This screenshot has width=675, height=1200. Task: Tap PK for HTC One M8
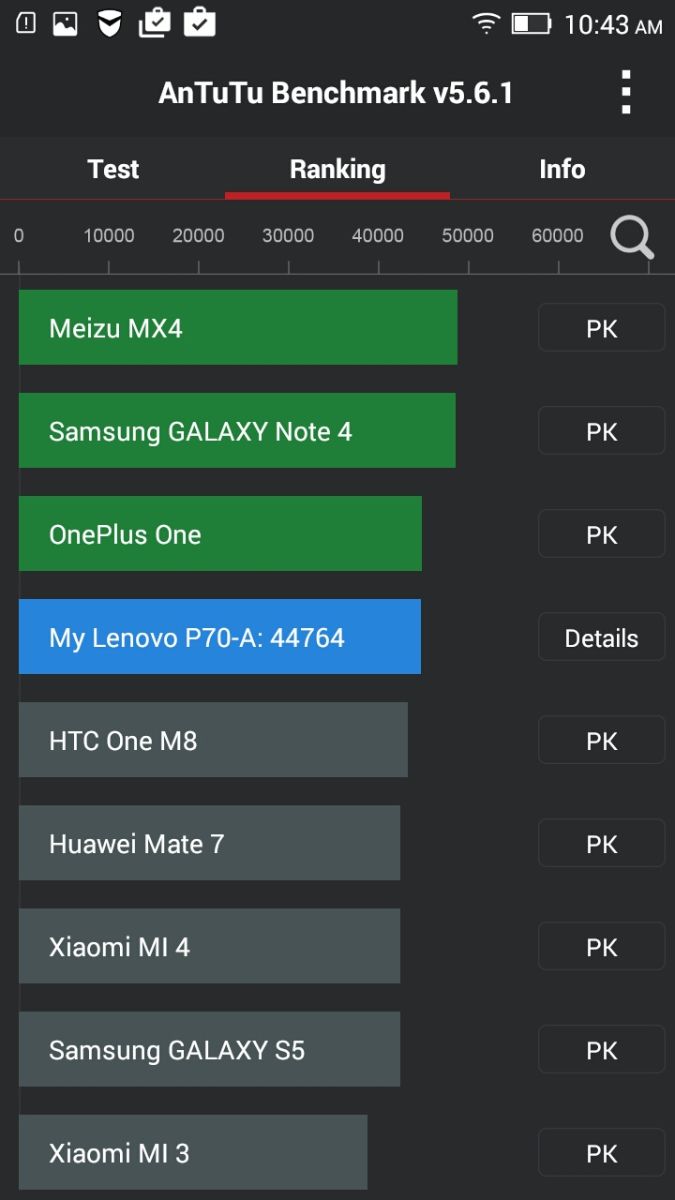[x=601, y=740]
